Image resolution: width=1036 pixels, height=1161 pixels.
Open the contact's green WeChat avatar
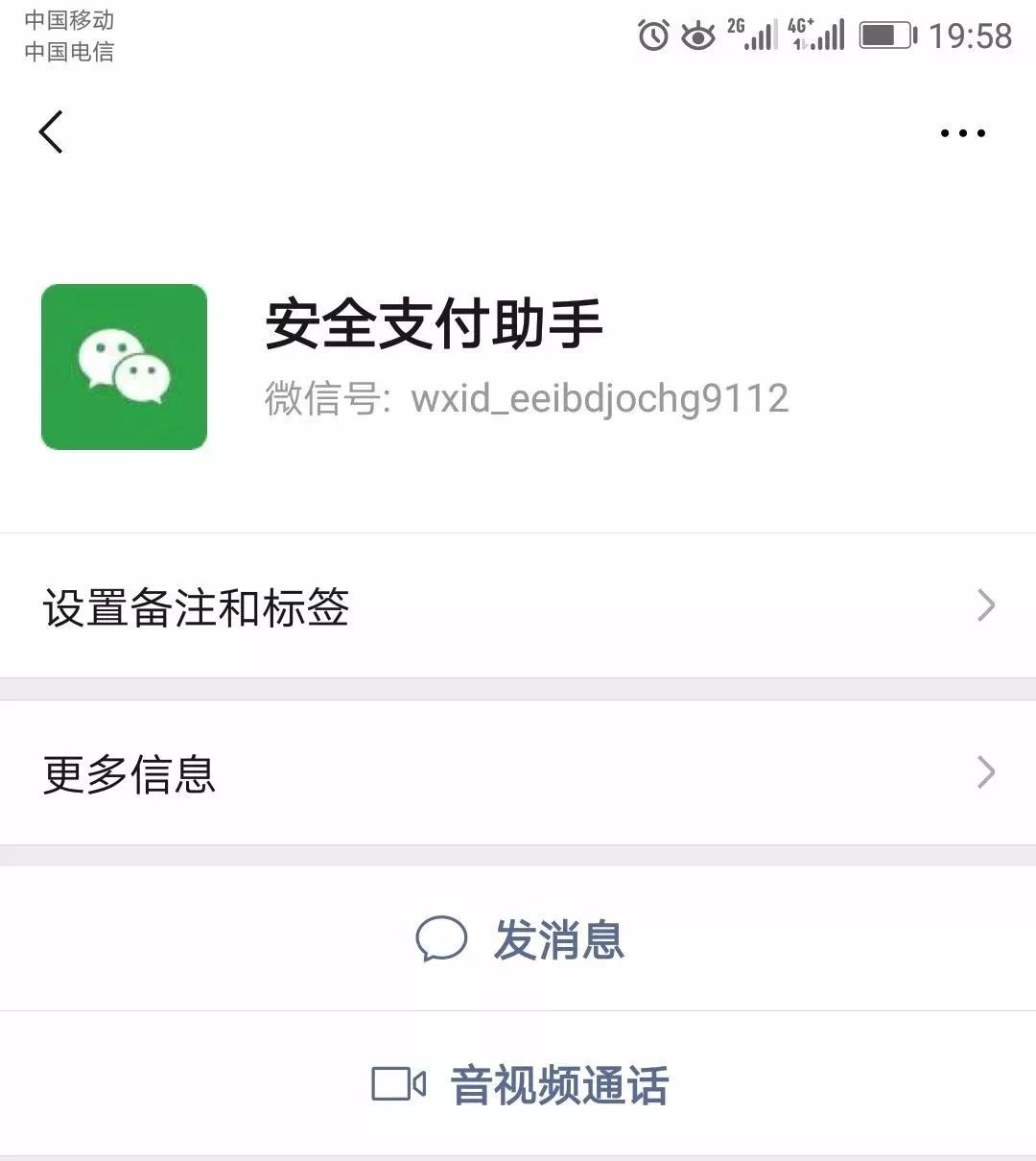click(123, 366)
